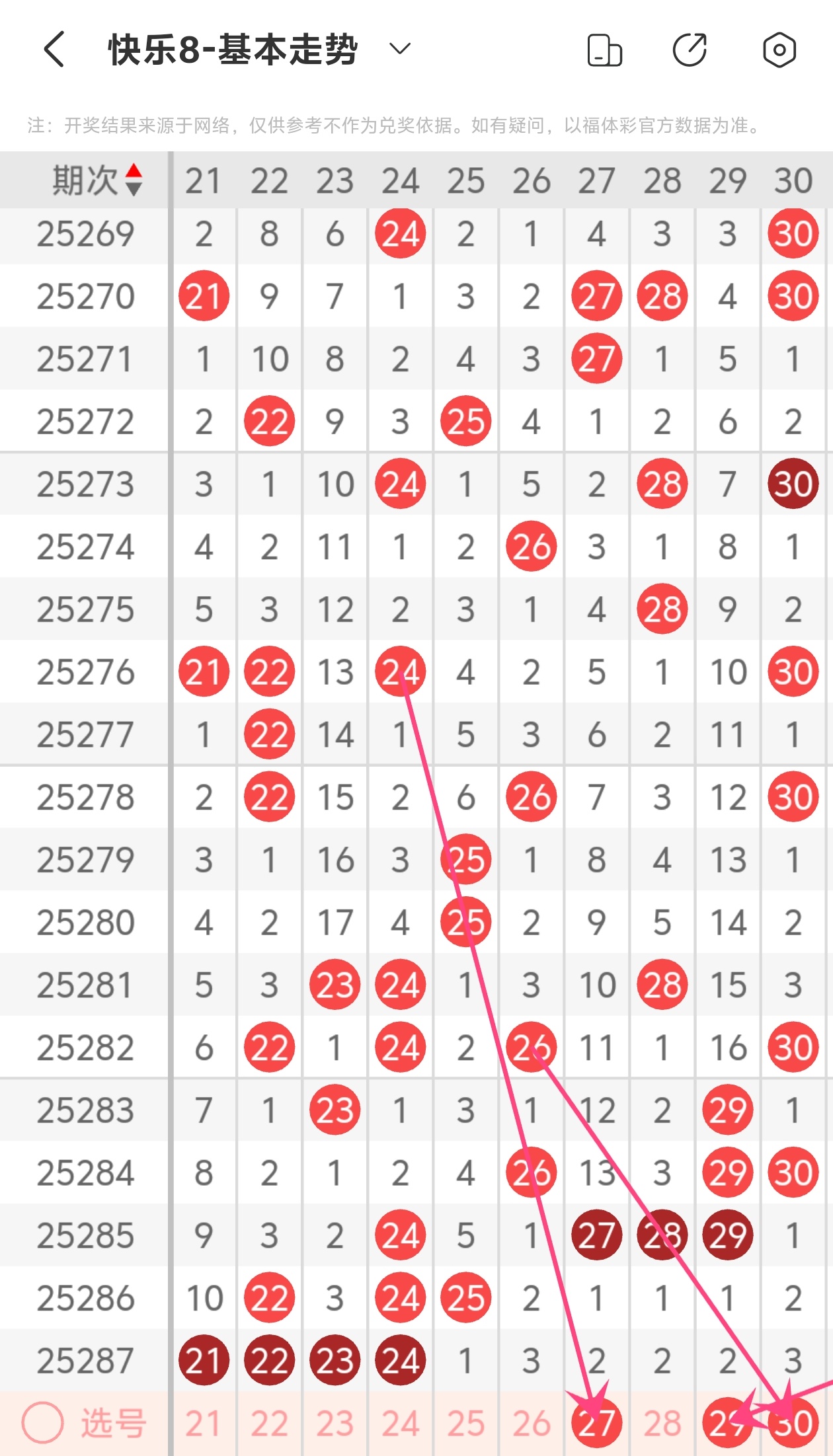Viewport: 833px width, 1456px height.
Task: Pick number 25 in the 选号 row
Action: point(465,1424)
